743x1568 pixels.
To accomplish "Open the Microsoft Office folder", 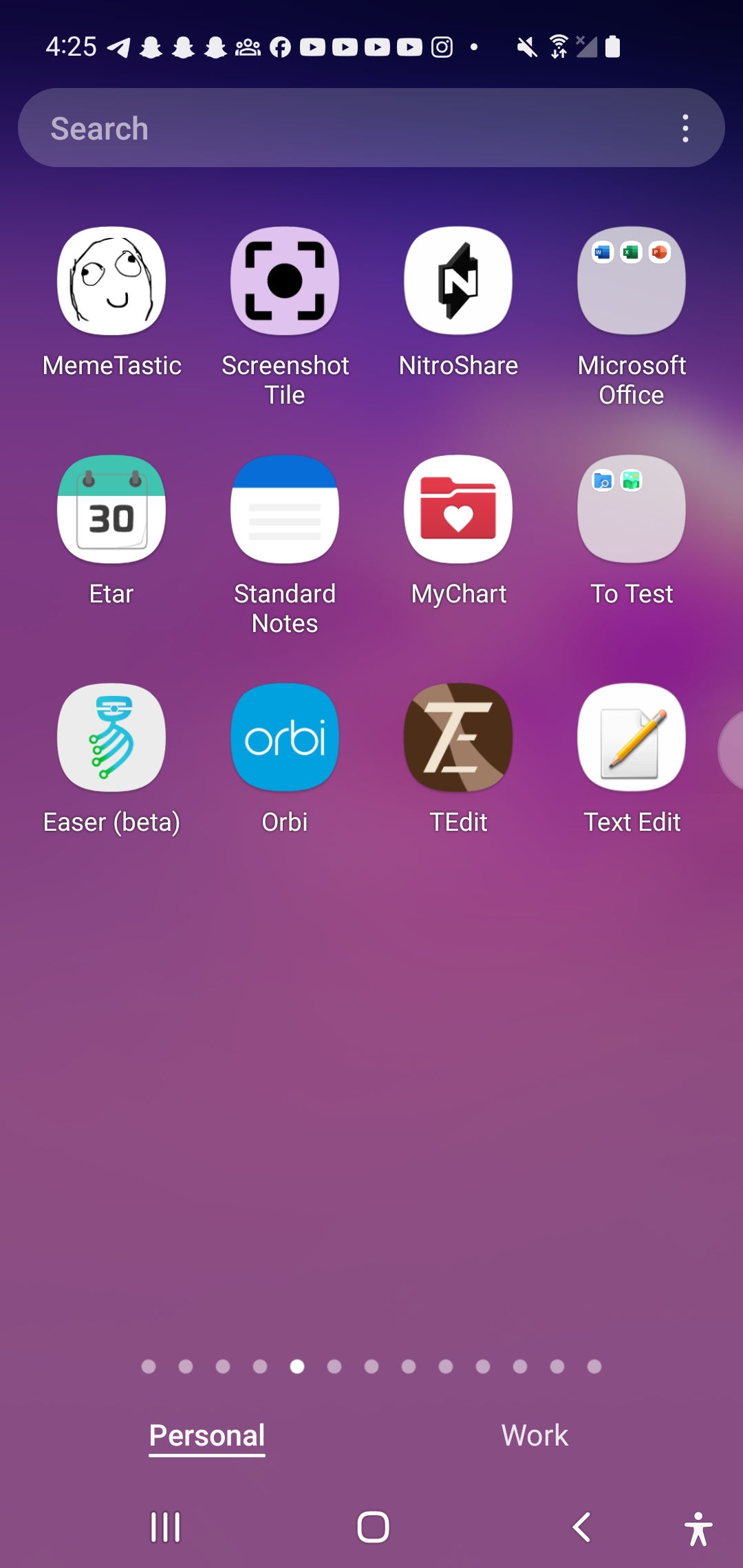I will tap(632, 281).
